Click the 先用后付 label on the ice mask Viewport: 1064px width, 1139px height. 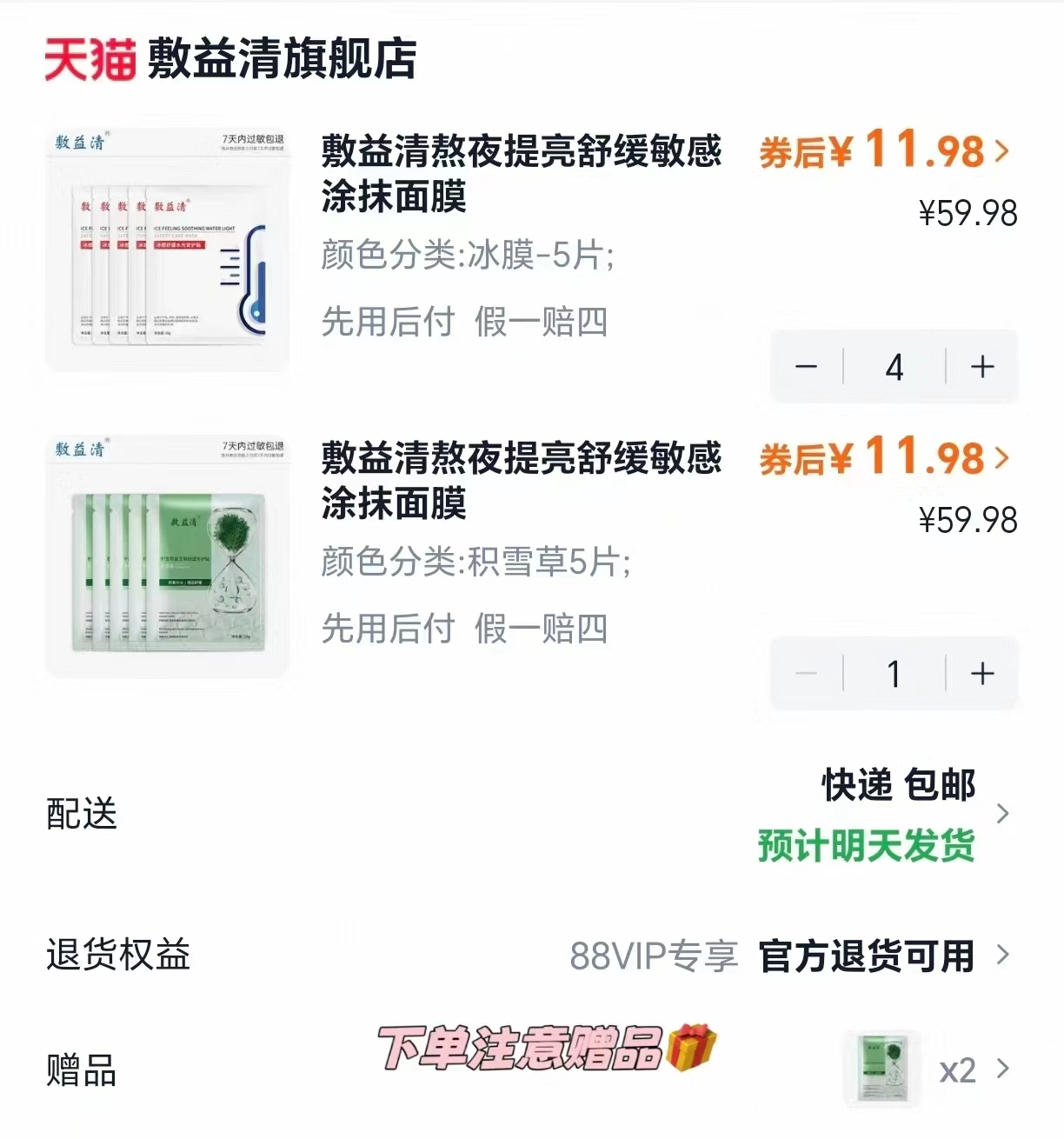[x=389, y=322]
